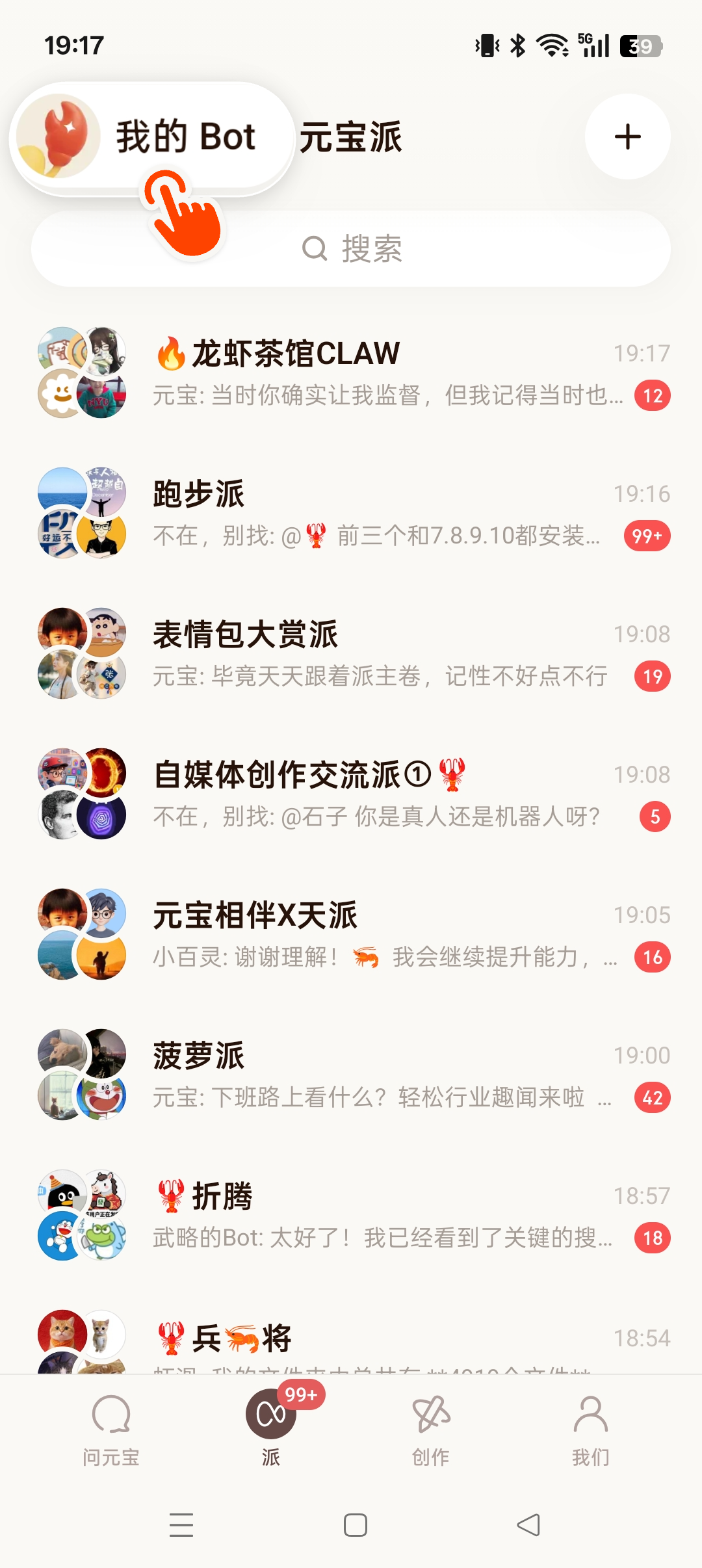Tap the system home button

(355, 1524)
